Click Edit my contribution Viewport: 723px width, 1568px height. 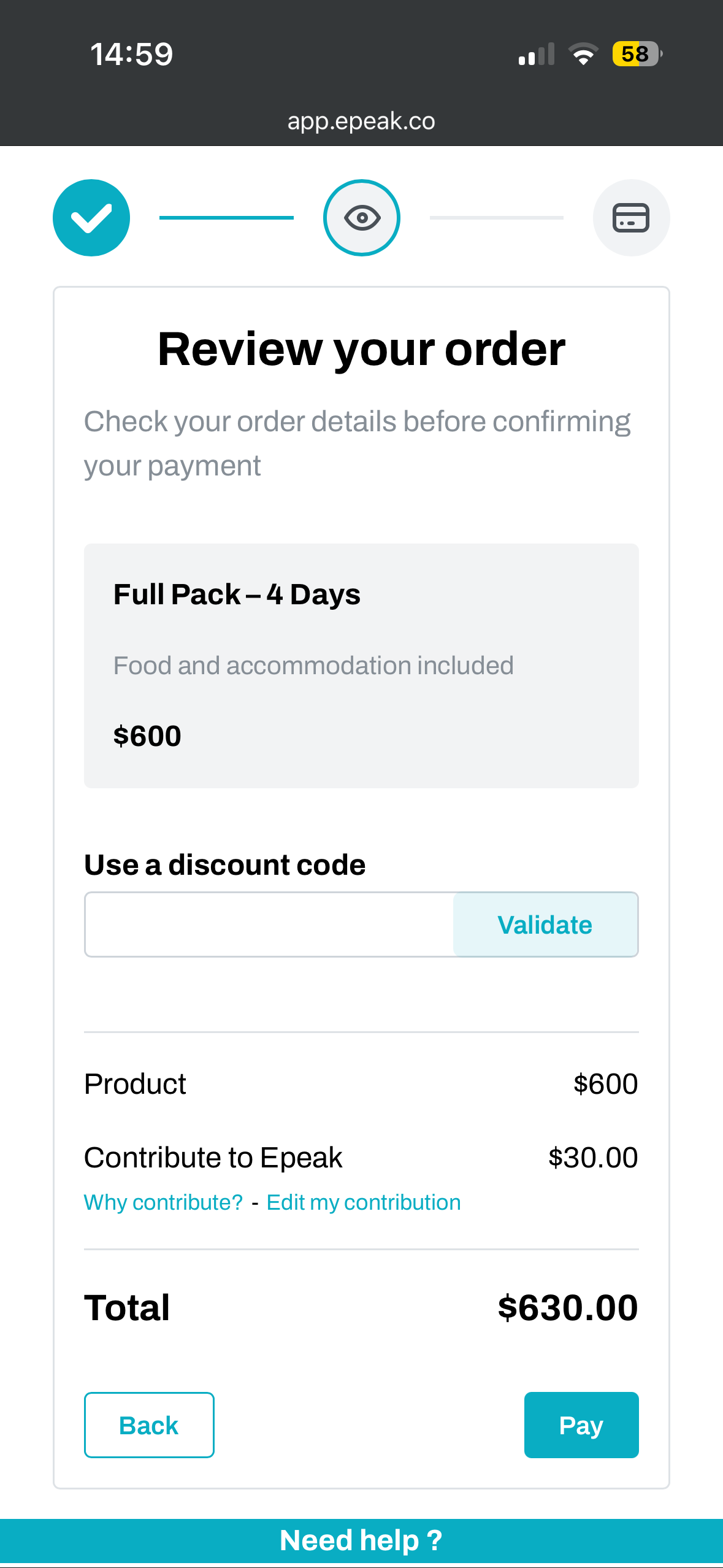coord(363,1202)
